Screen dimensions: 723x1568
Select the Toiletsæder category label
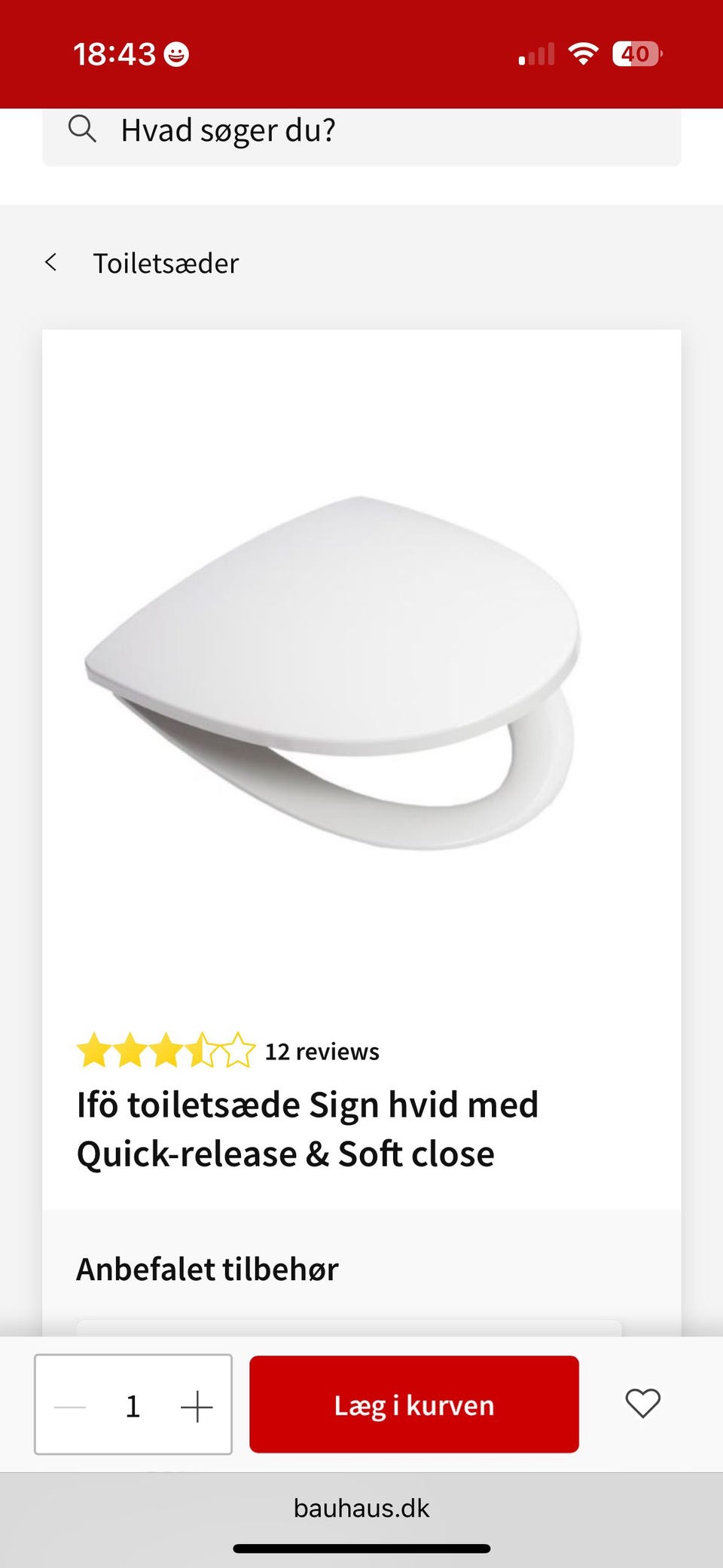(x=166, y=262)
